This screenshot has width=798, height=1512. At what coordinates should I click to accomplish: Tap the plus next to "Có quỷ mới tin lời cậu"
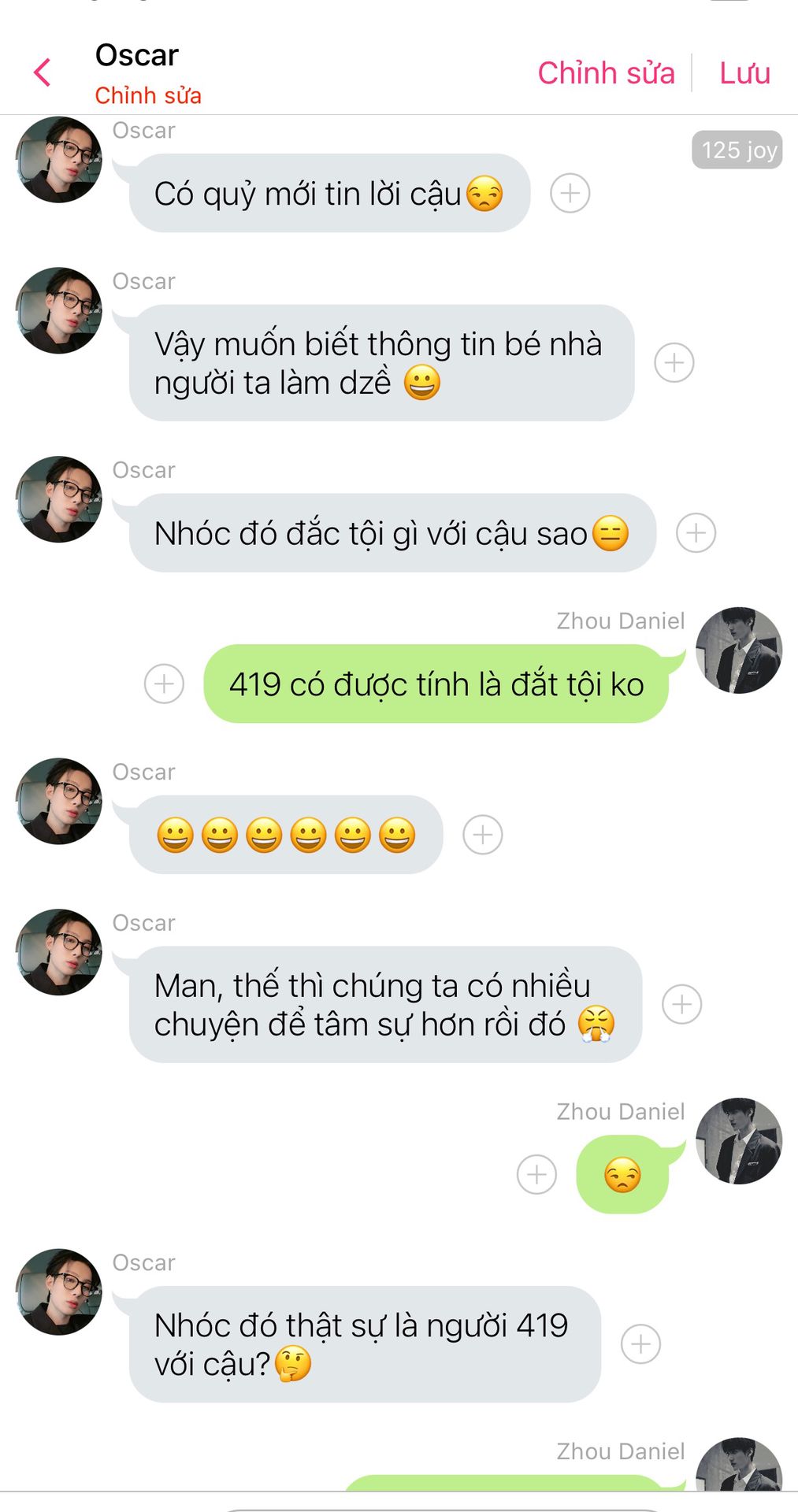(x=570, y=193)
